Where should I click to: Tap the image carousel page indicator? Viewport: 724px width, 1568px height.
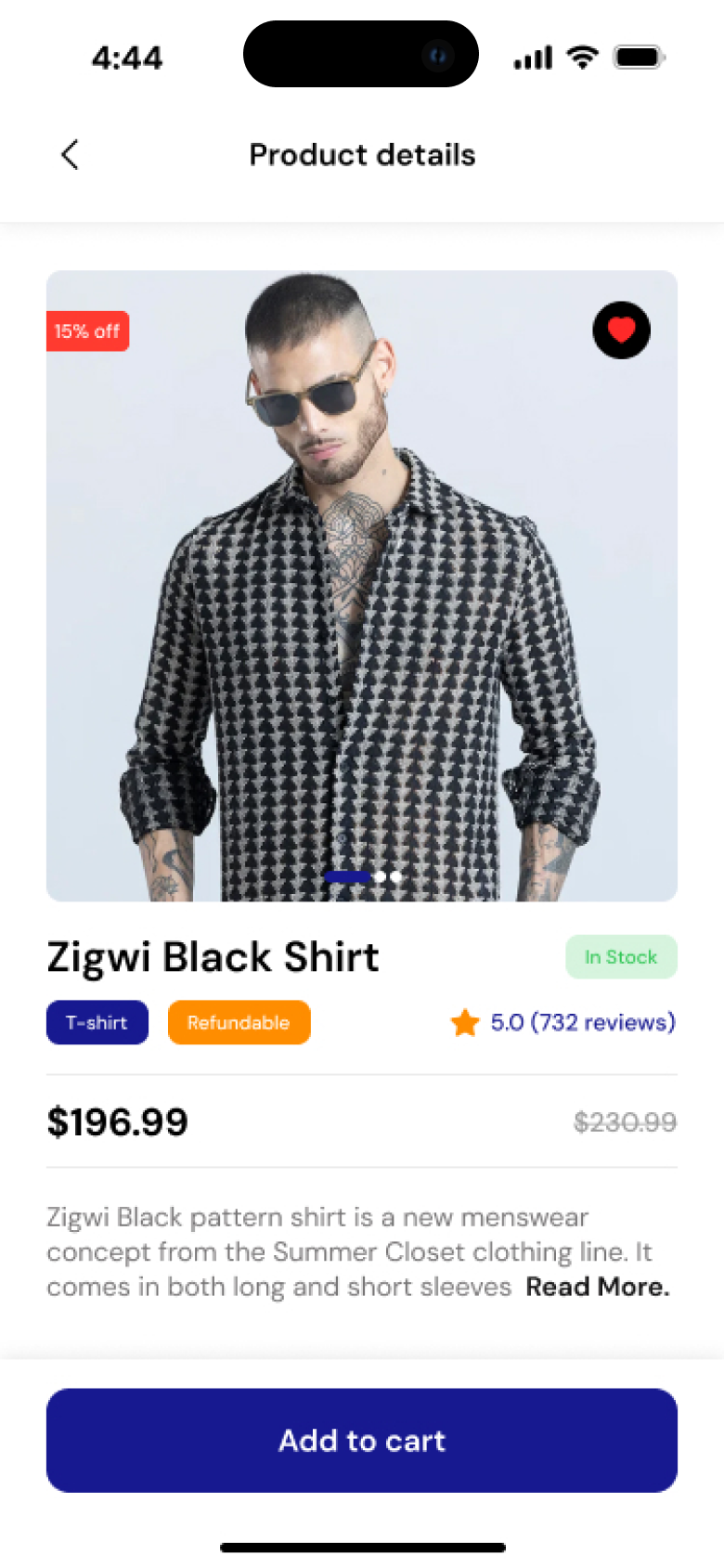pyautogui.click(x=363, y=876)
